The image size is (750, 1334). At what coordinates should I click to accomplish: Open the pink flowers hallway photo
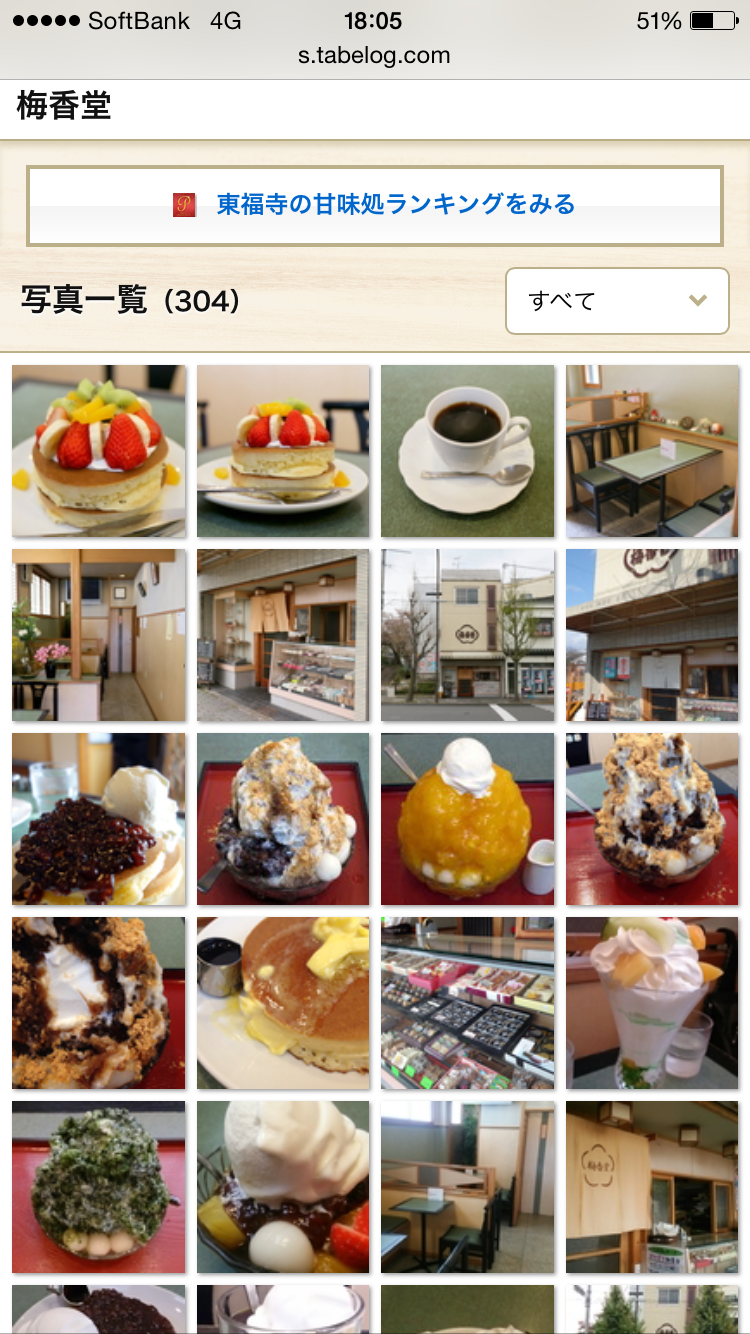pos(98,635)
